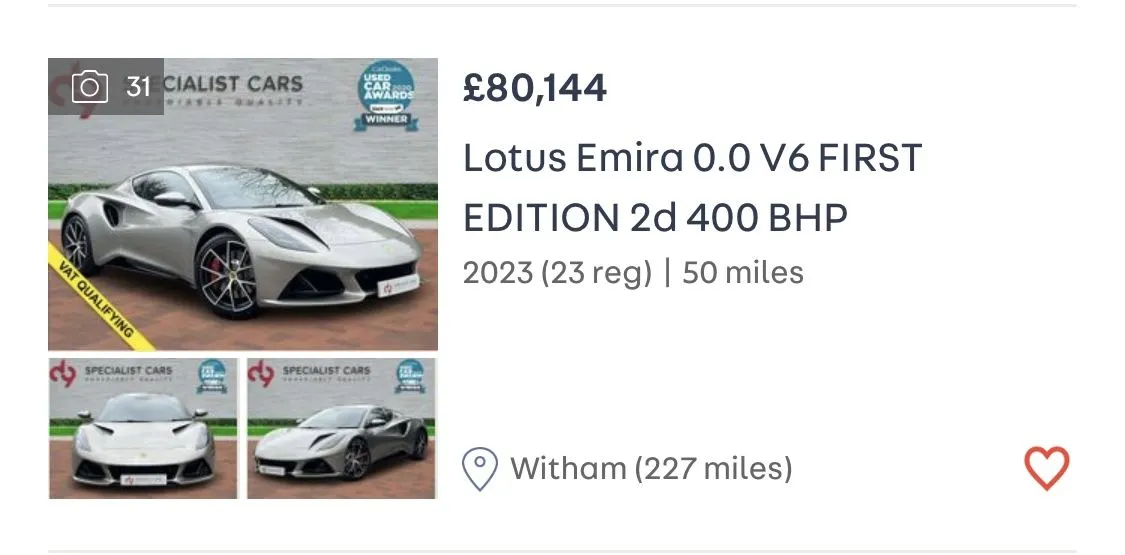Image resolution: width=1125 pixels, height=555 pixels.
Task: Save the Lotus Emira listing with the heart
Action: 1047,468
